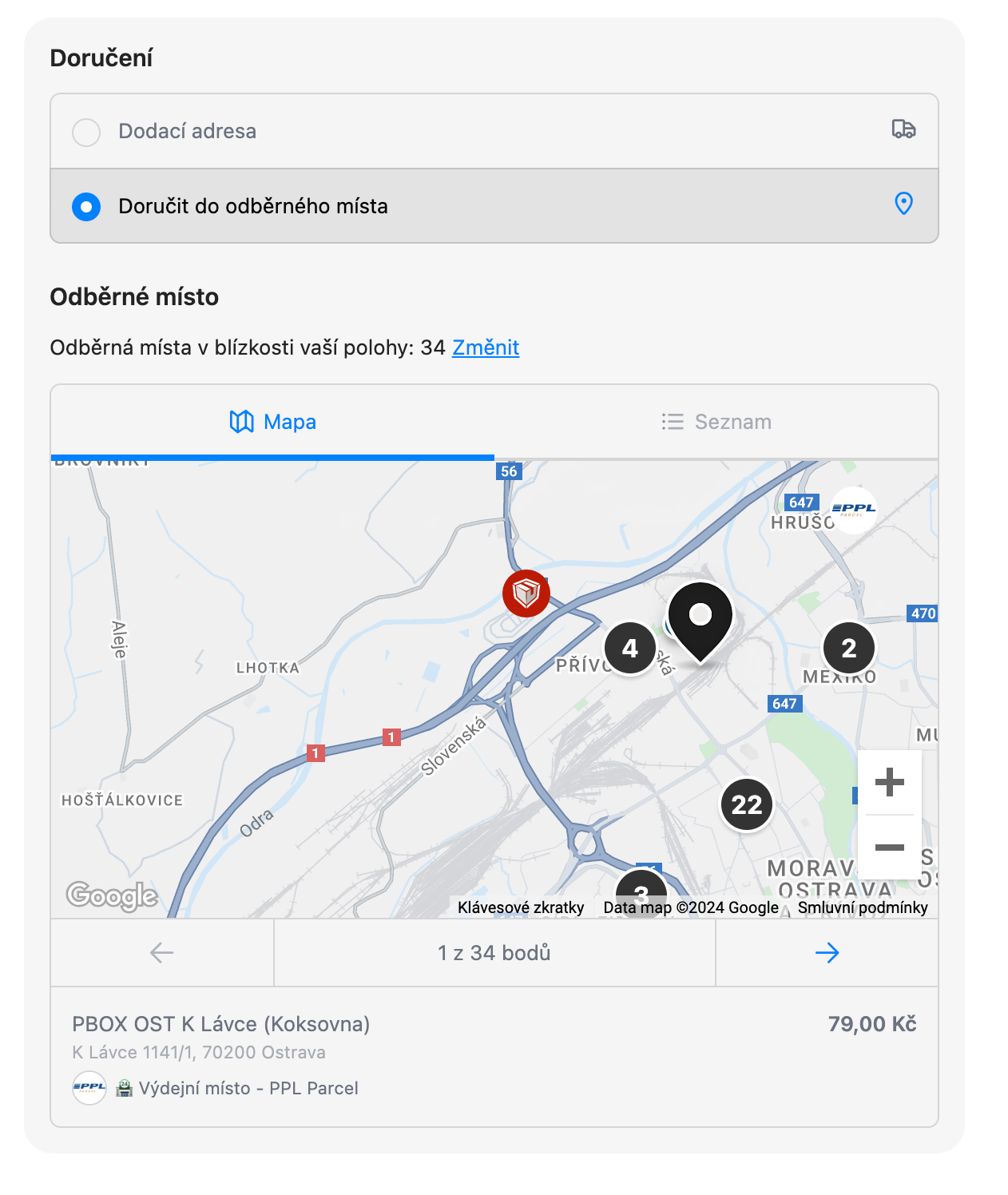Image resolution: width=1008 pixels, height=1195 pixels.
Task: Open Smluvní podmínky map link
Action: coord(862,907)
